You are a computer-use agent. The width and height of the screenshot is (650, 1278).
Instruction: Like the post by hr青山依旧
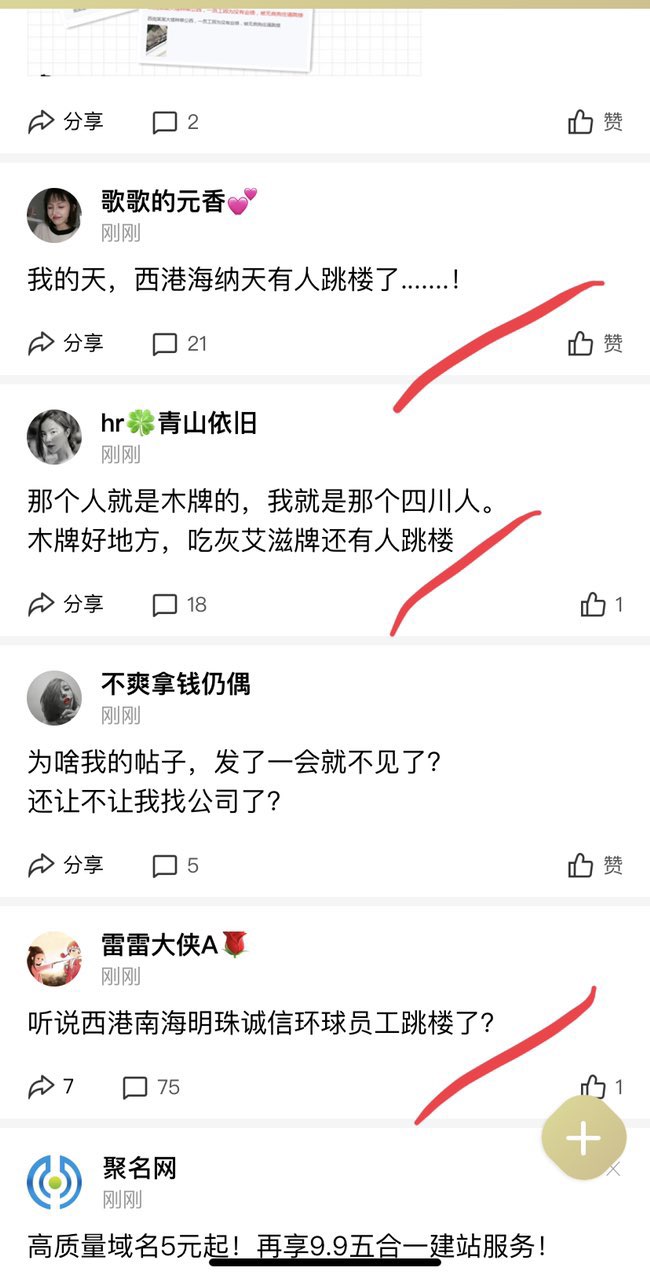(x=601, y=604)
